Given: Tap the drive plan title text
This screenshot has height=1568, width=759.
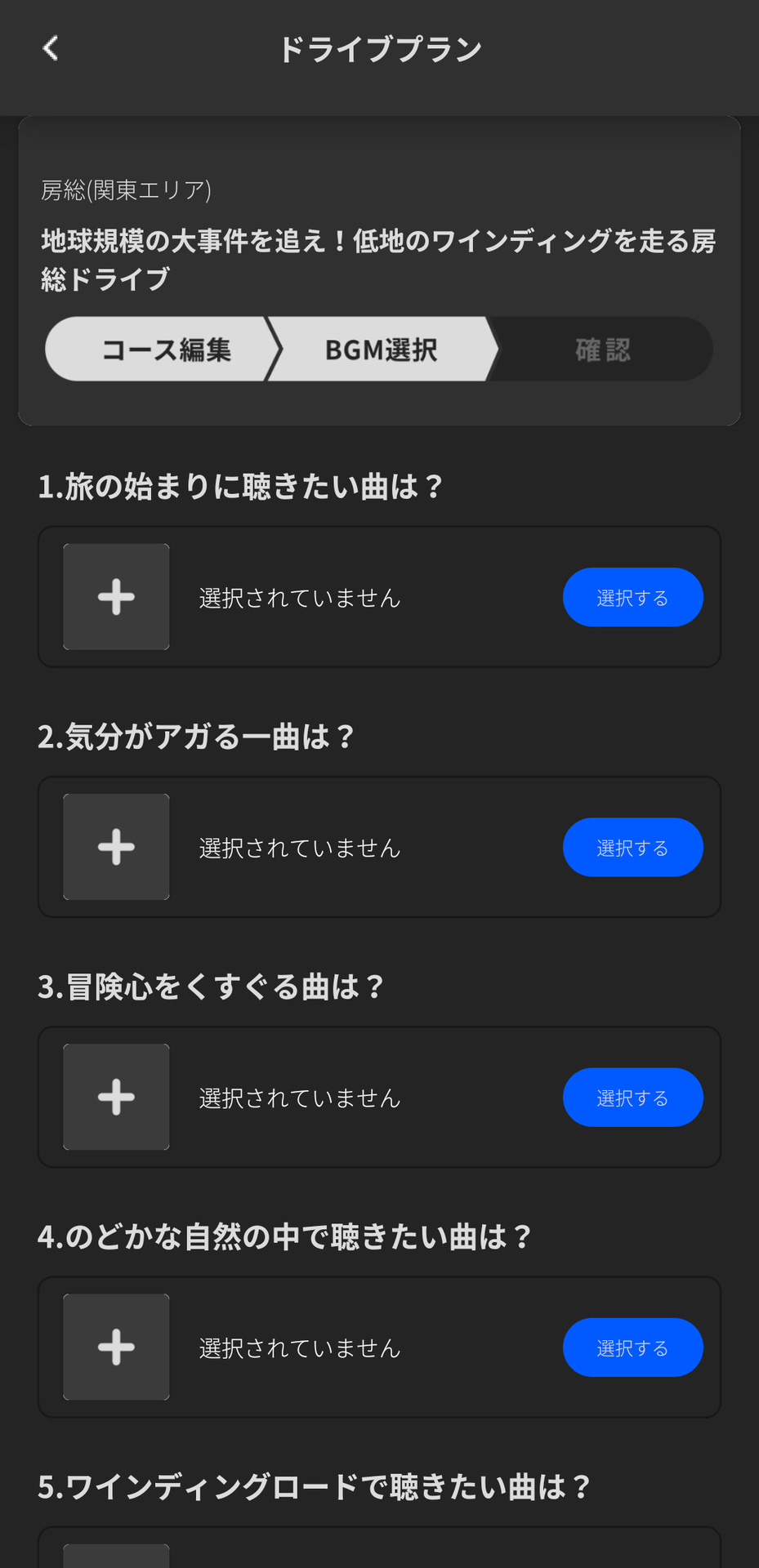Looking at the screenshot, I should (377, 260).
